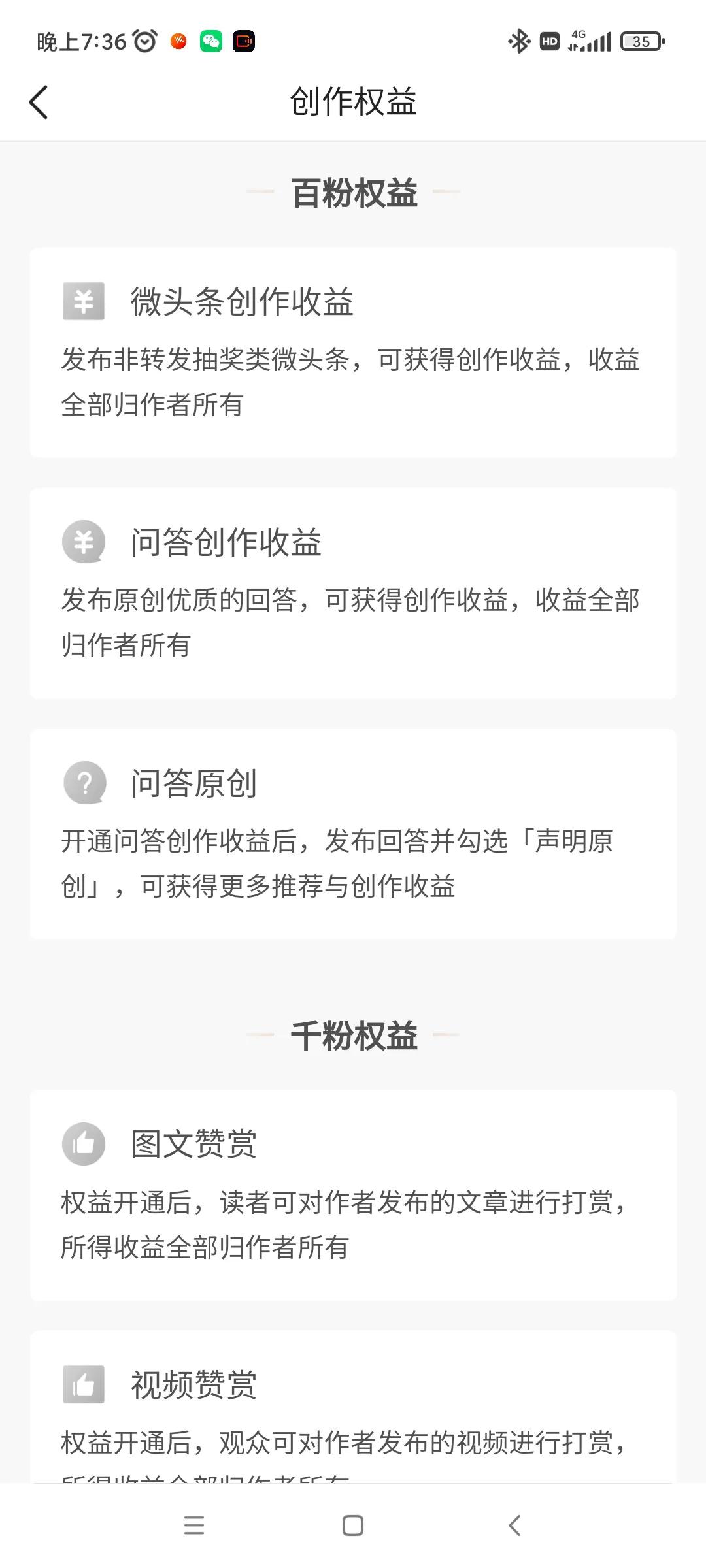
Task: Select the 百粉权益 section header
Action: 353,193
